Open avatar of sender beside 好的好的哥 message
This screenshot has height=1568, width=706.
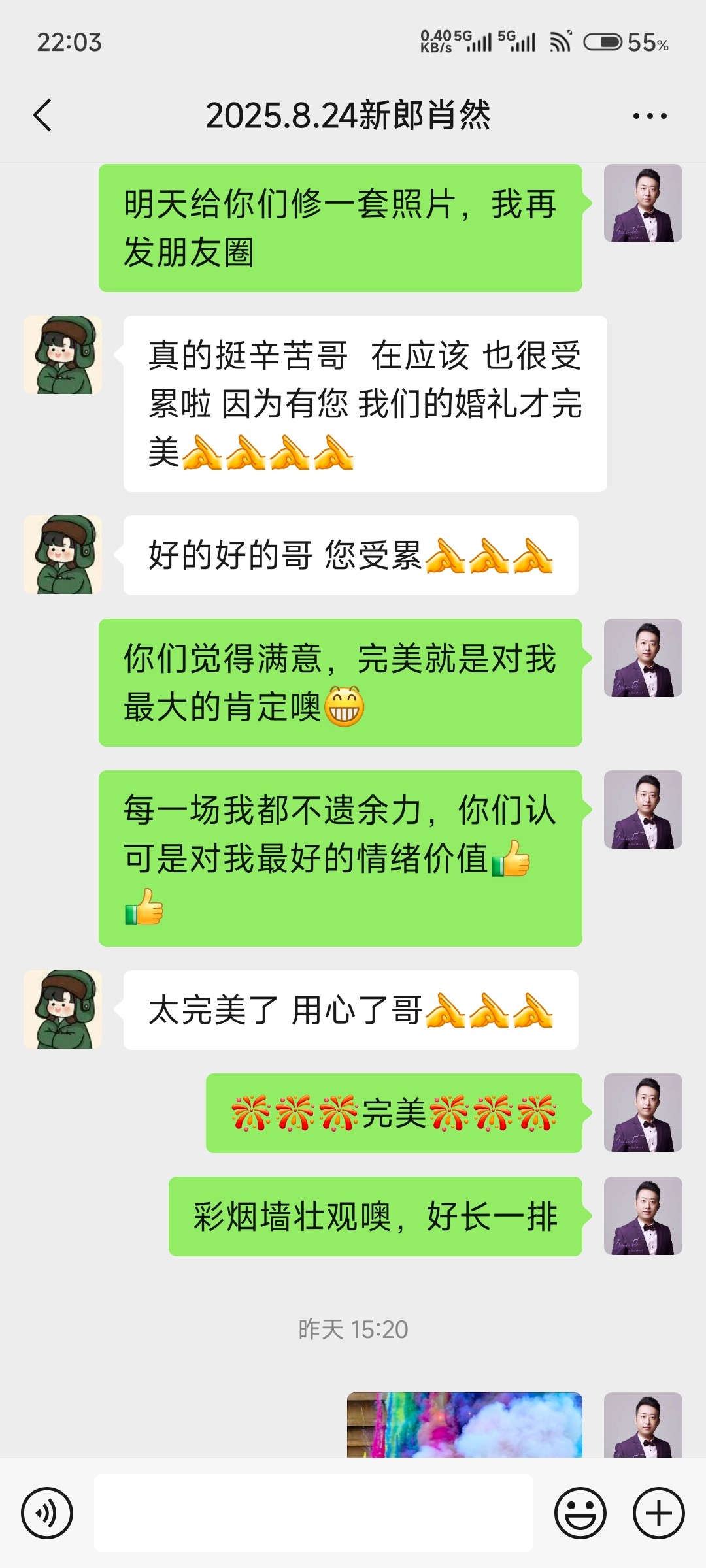(x=63, y=555)
